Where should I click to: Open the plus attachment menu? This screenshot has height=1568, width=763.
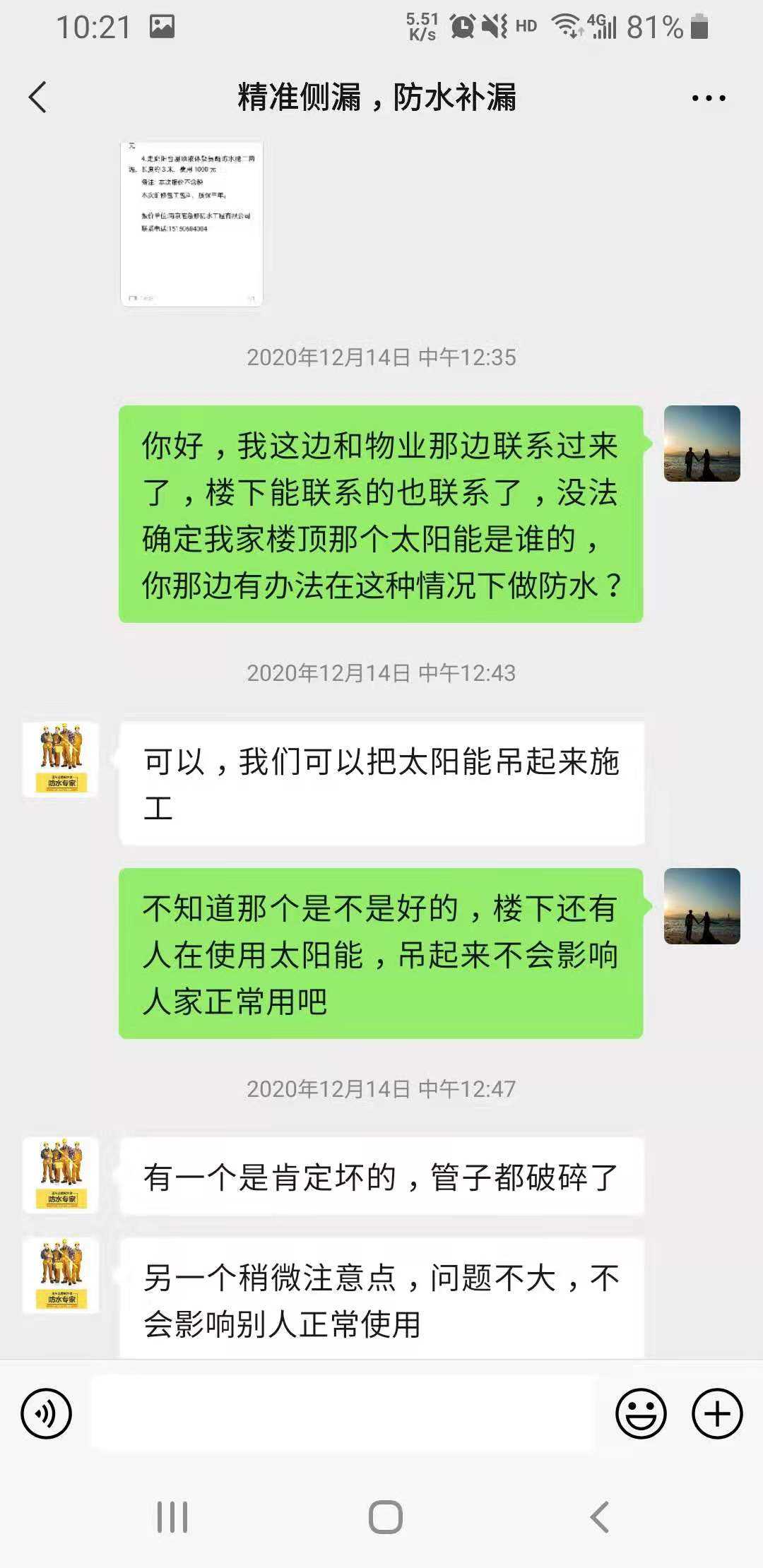(x=717, y=1413)
